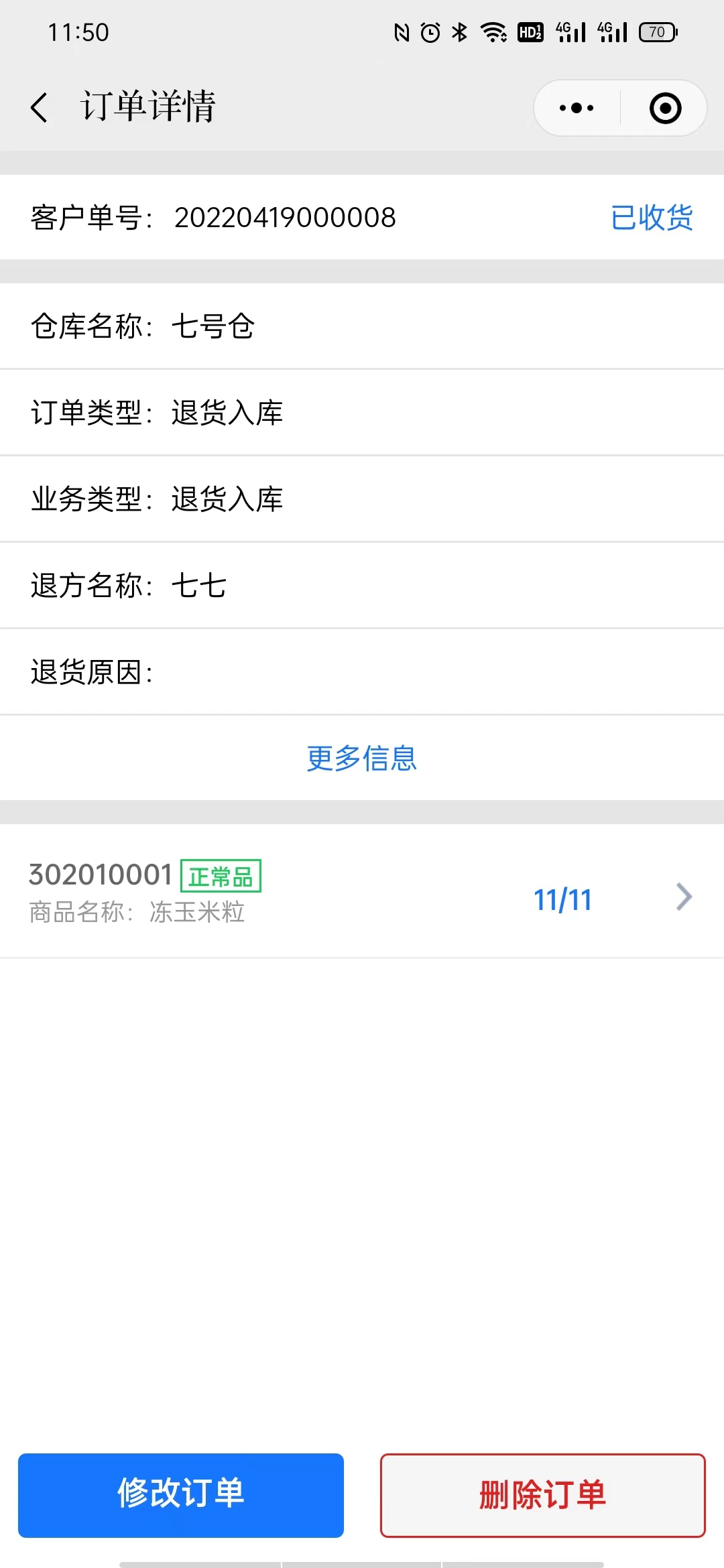Go back from the 订单详情 page
This screenshot has height=1568, width=724.
pyautogui.click(x=40, y=107)
